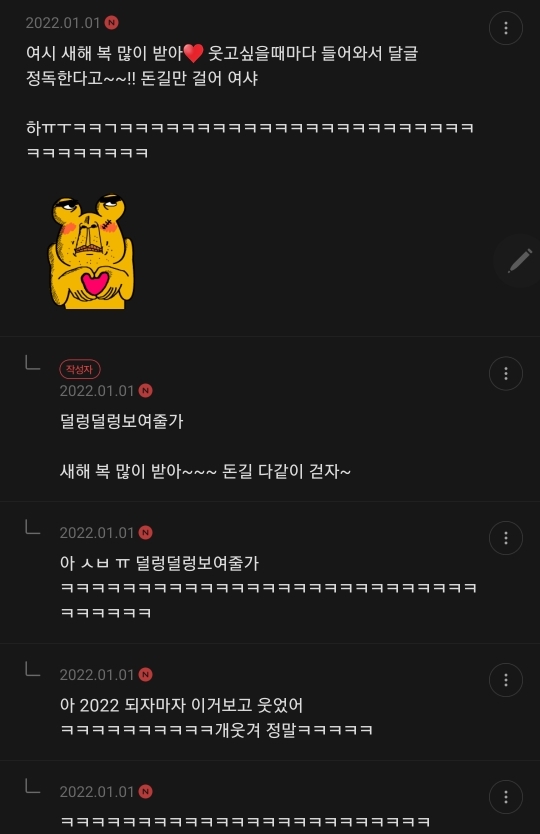The height and width of the screenshot is (834, 540).
Task: Open options menu for the 여시 새해 복 comment
Action: click(505, 28)
